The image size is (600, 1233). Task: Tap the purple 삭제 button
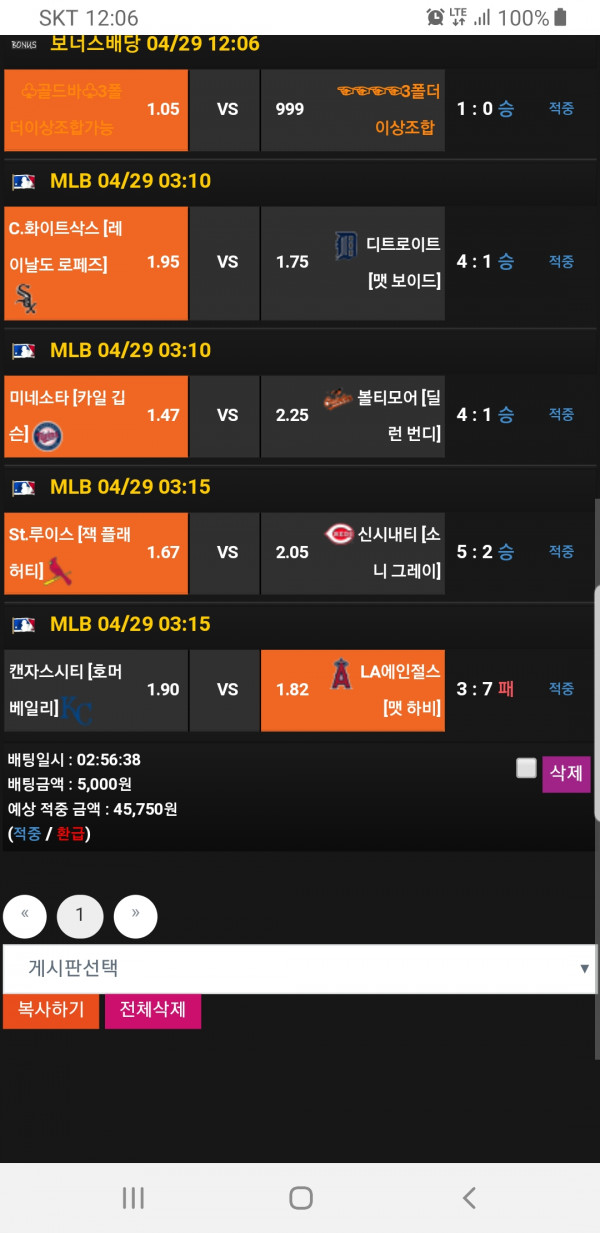point(566,774)
